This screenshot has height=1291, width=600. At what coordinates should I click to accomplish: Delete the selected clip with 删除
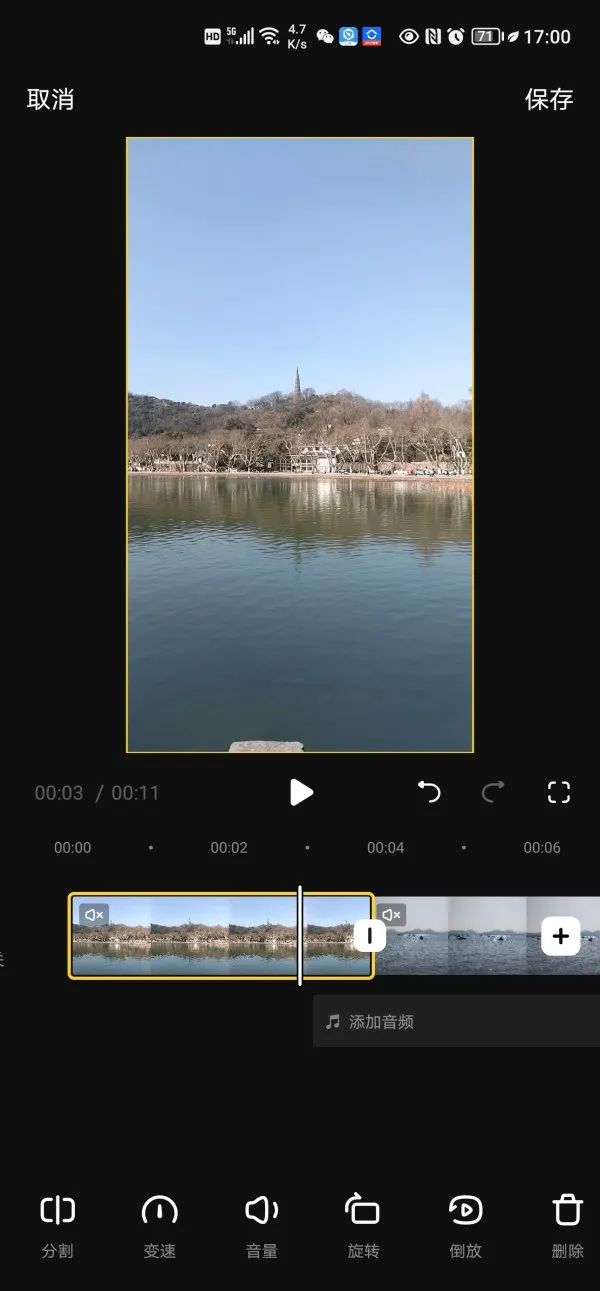pyautogui.click(x=567, y=1226)
